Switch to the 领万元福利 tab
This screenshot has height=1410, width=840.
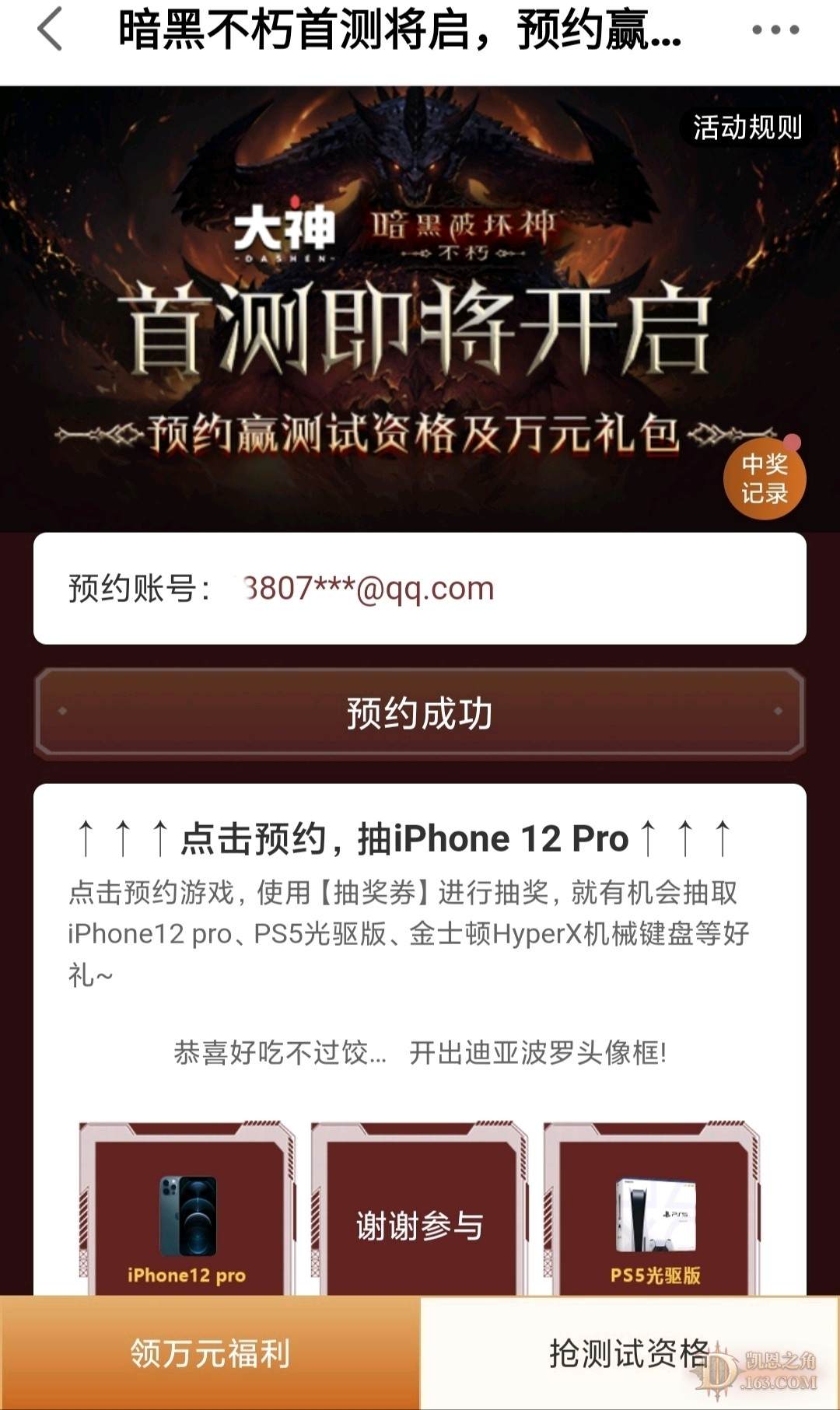[210, 1353]
